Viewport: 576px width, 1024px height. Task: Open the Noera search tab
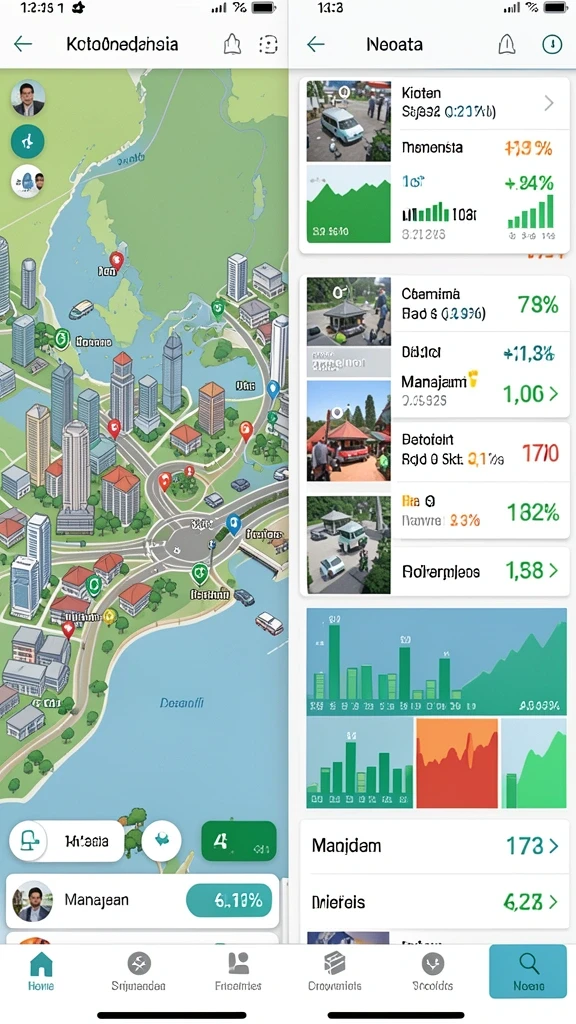[x=528, y=972]
